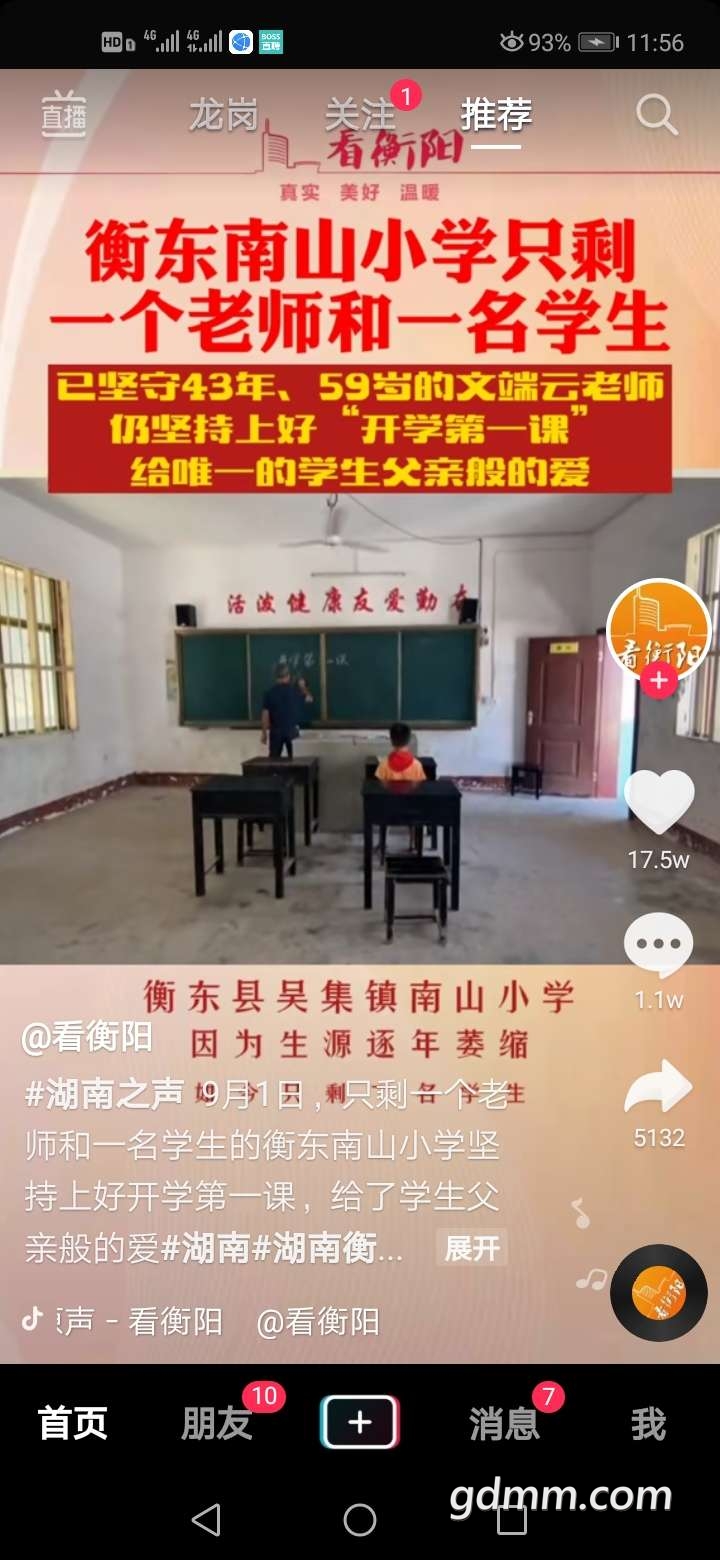Viewport: 720px width, 1560px height.
Task: Tap the system back button
Action: (x=206, y=1520)
